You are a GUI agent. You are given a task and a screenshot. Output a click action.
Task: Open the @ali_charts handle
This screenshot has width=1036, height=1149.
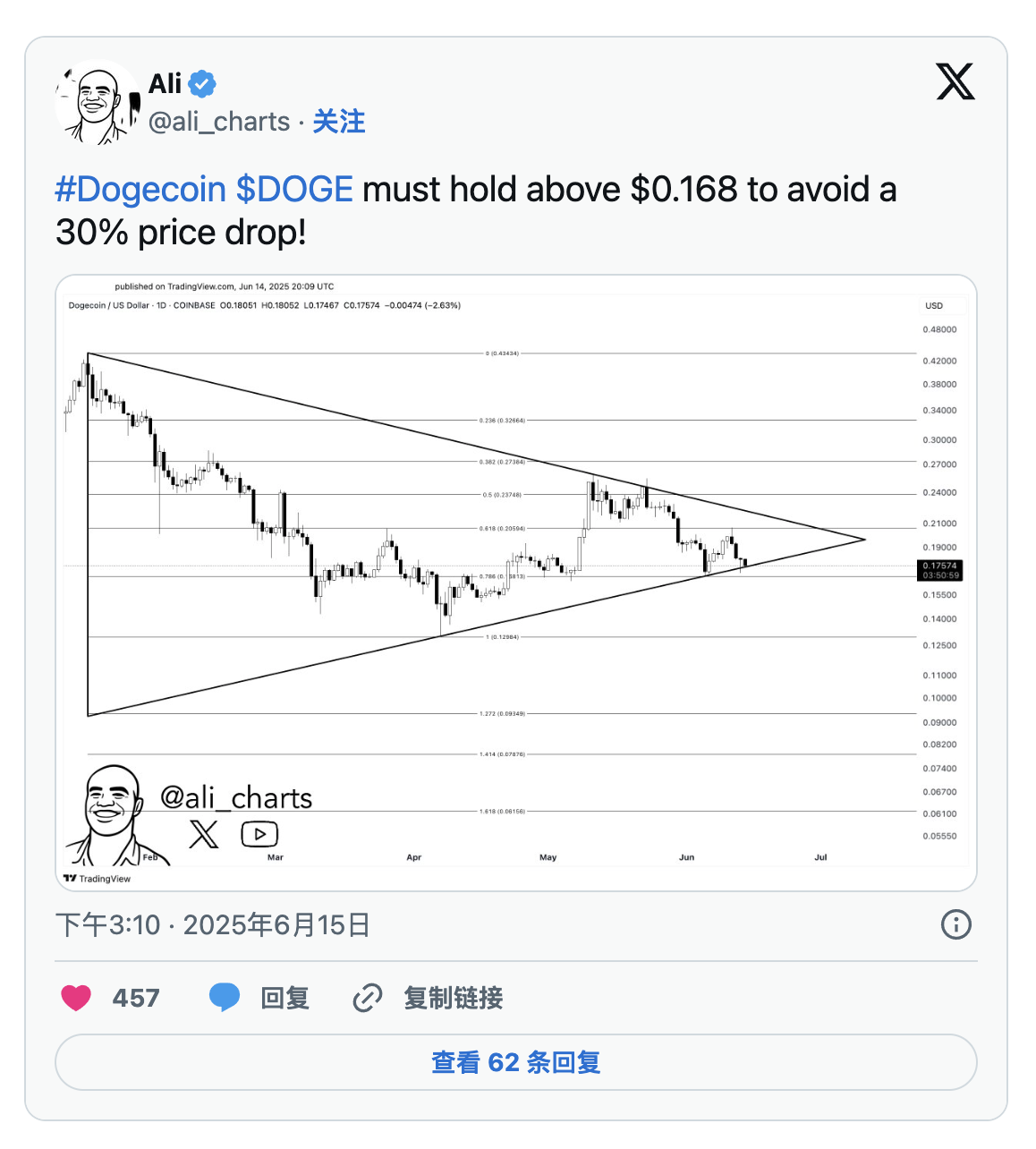(x=219, y=122)
